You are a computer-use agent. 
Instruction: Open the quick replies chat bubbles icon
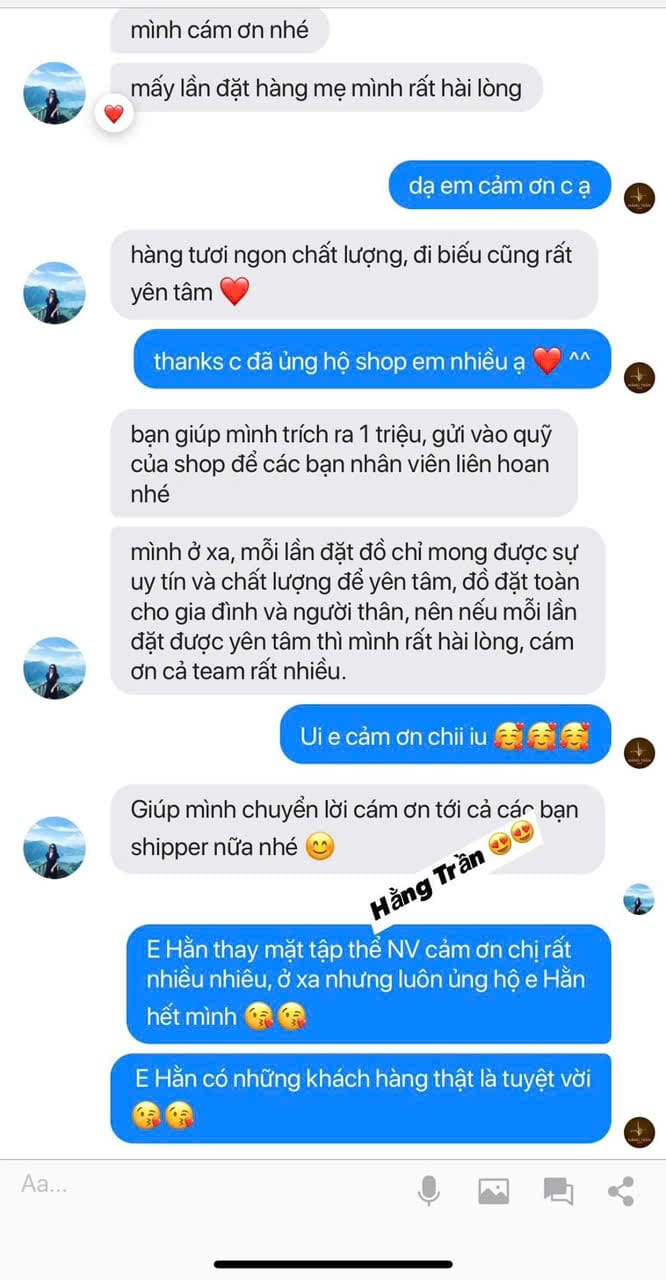[x=558, y=1190]
